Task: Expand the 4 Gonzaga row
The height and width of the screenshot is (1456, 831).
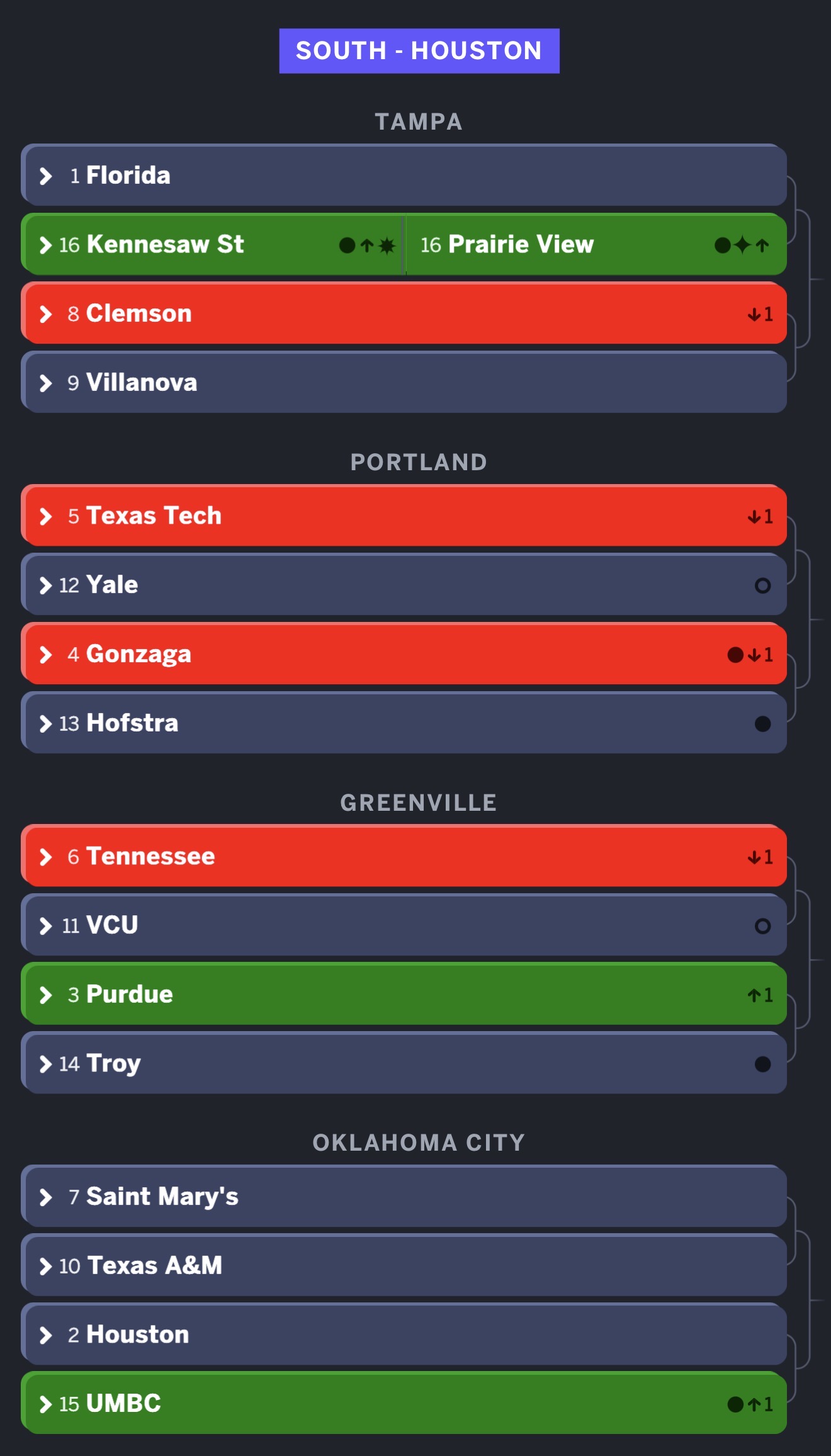Action: [45, 655]
